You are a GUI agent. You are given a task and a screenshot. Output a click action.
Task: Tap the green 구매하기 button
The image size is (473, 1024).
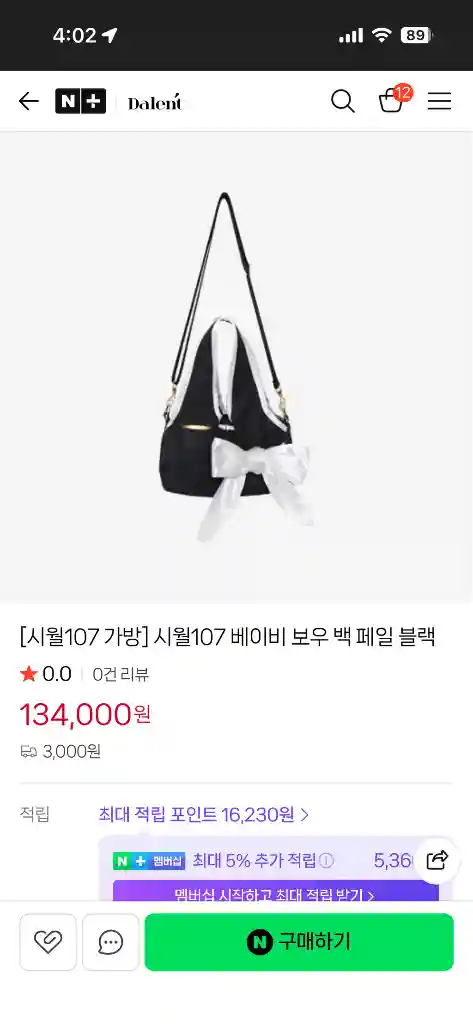click(x=299, y=942)
